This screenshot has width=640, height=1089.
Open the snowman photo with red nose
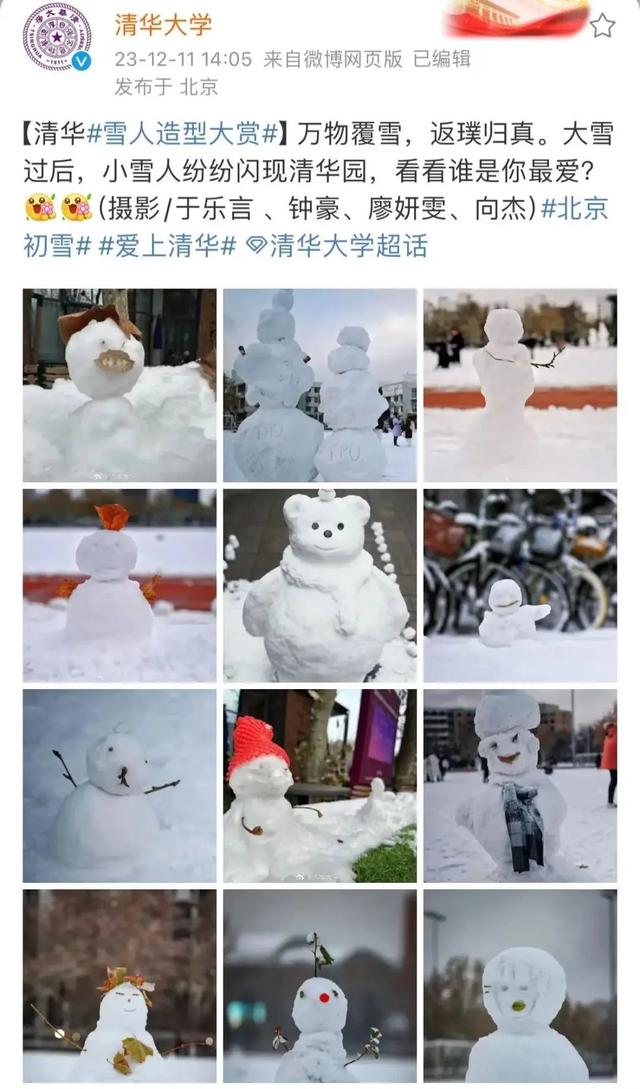pyautogui.click(x=320, y=985)
